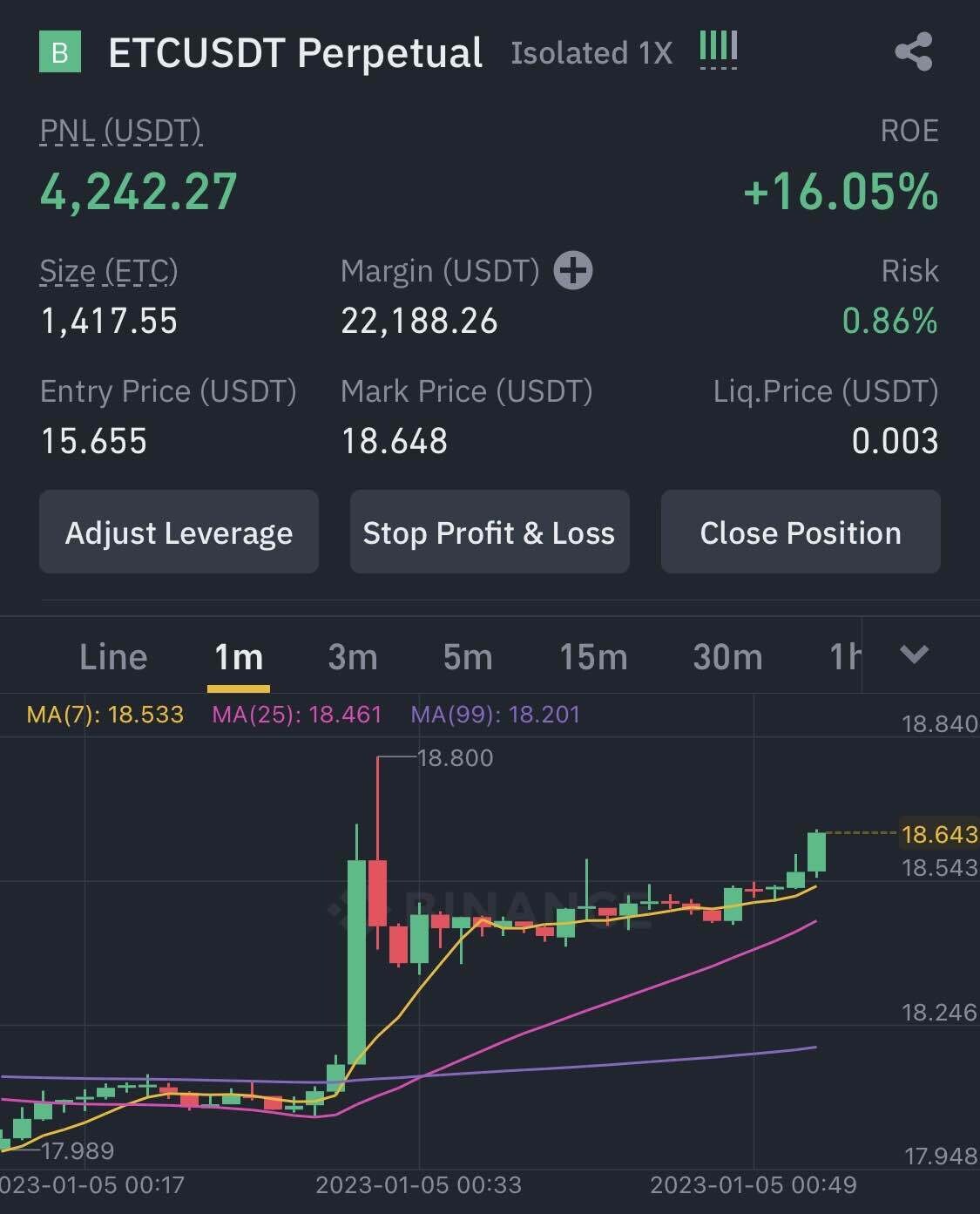Select the 3m chart interval
980x1214 pixels.
point(353,657)
